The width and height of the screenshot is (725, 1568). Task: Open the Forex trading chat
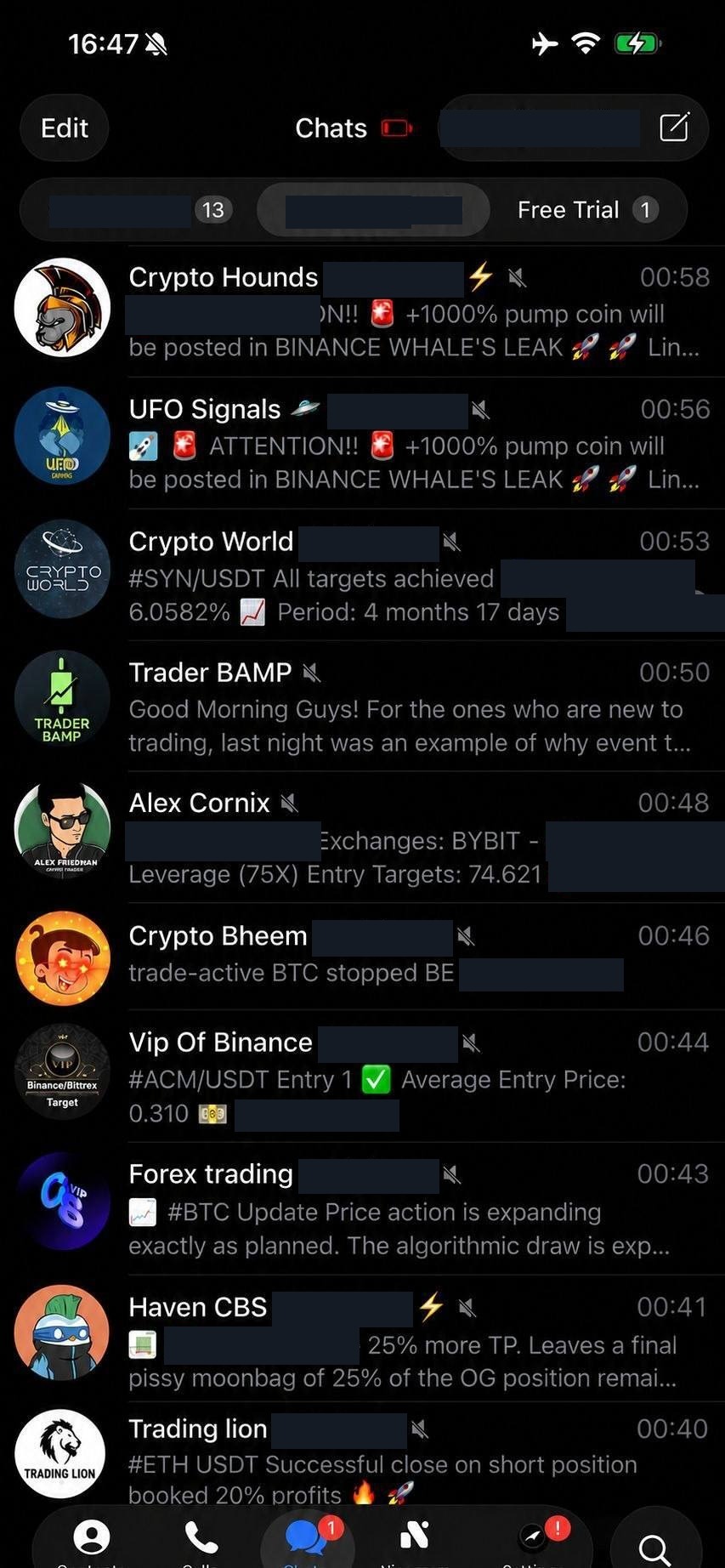tap(362, 1208)
